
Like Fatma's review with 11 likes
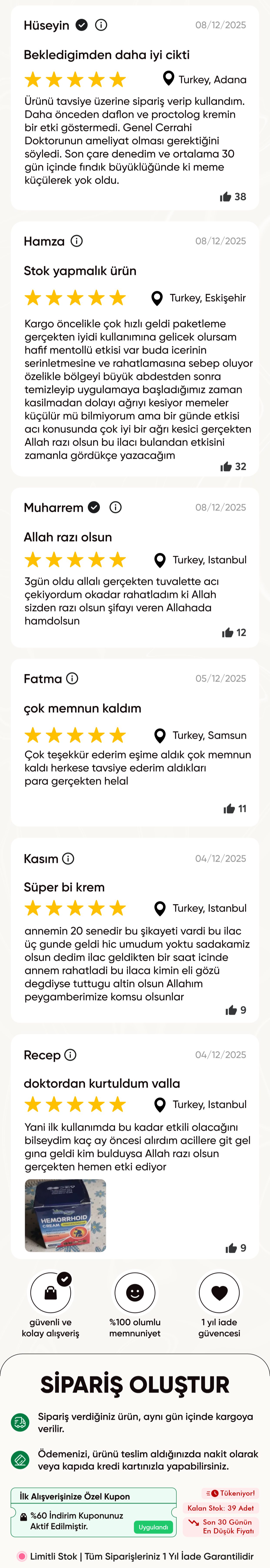(x=229, y=808)
